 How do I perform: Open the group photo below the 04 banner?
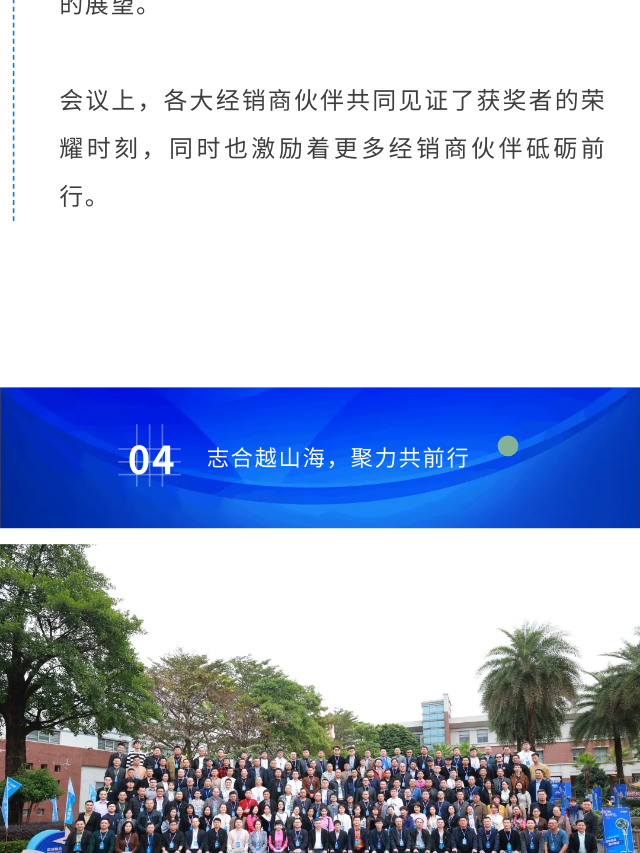pyautogui.click(x=320, y=698)
